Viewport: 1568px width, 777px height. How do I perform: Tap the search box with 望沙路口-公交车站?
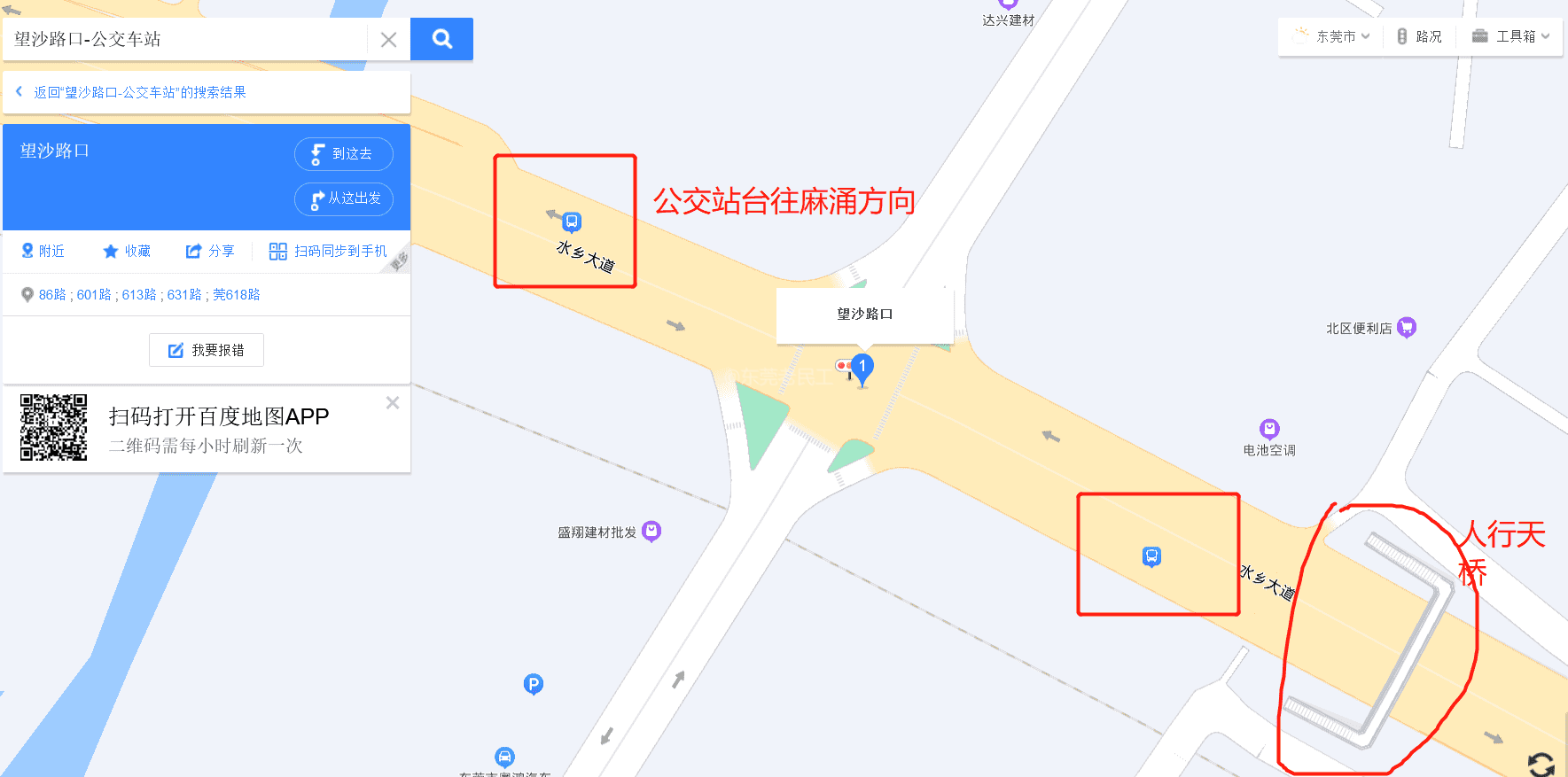click(x=186, y=39)
